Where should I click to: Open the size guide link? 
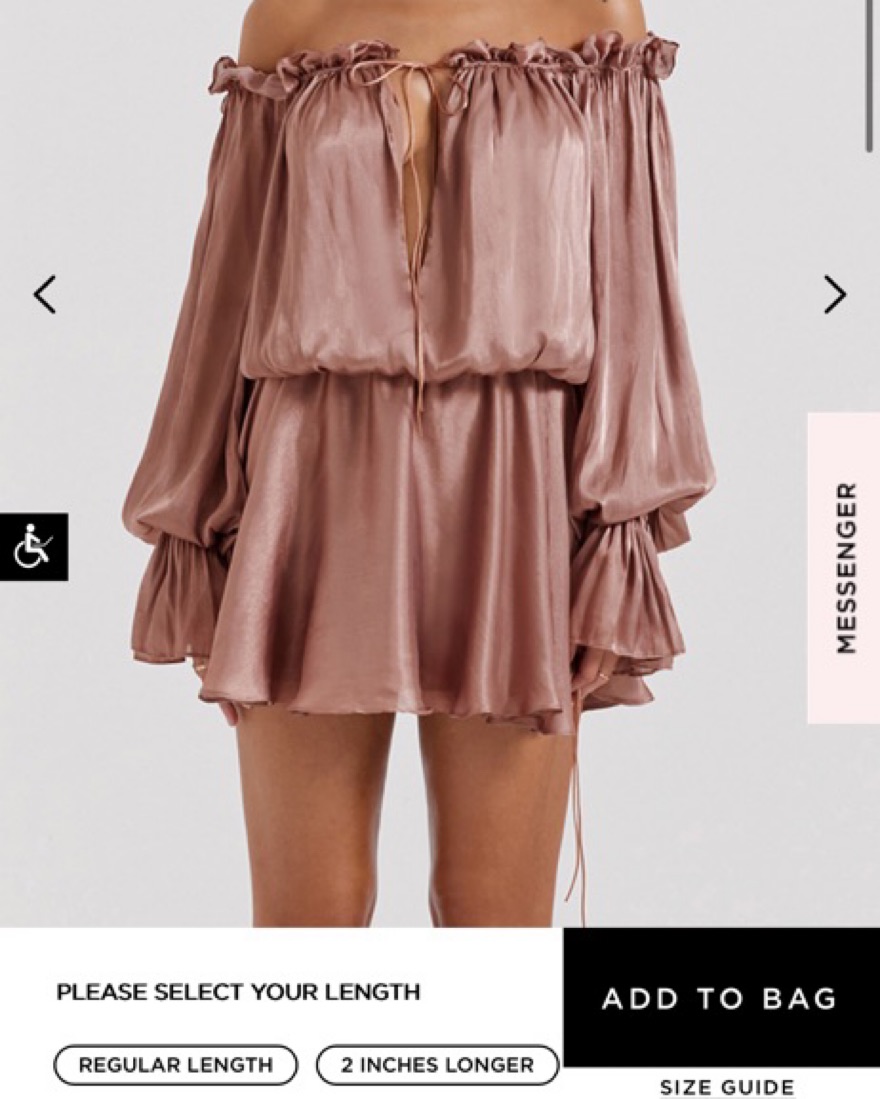pos(727,1087)
